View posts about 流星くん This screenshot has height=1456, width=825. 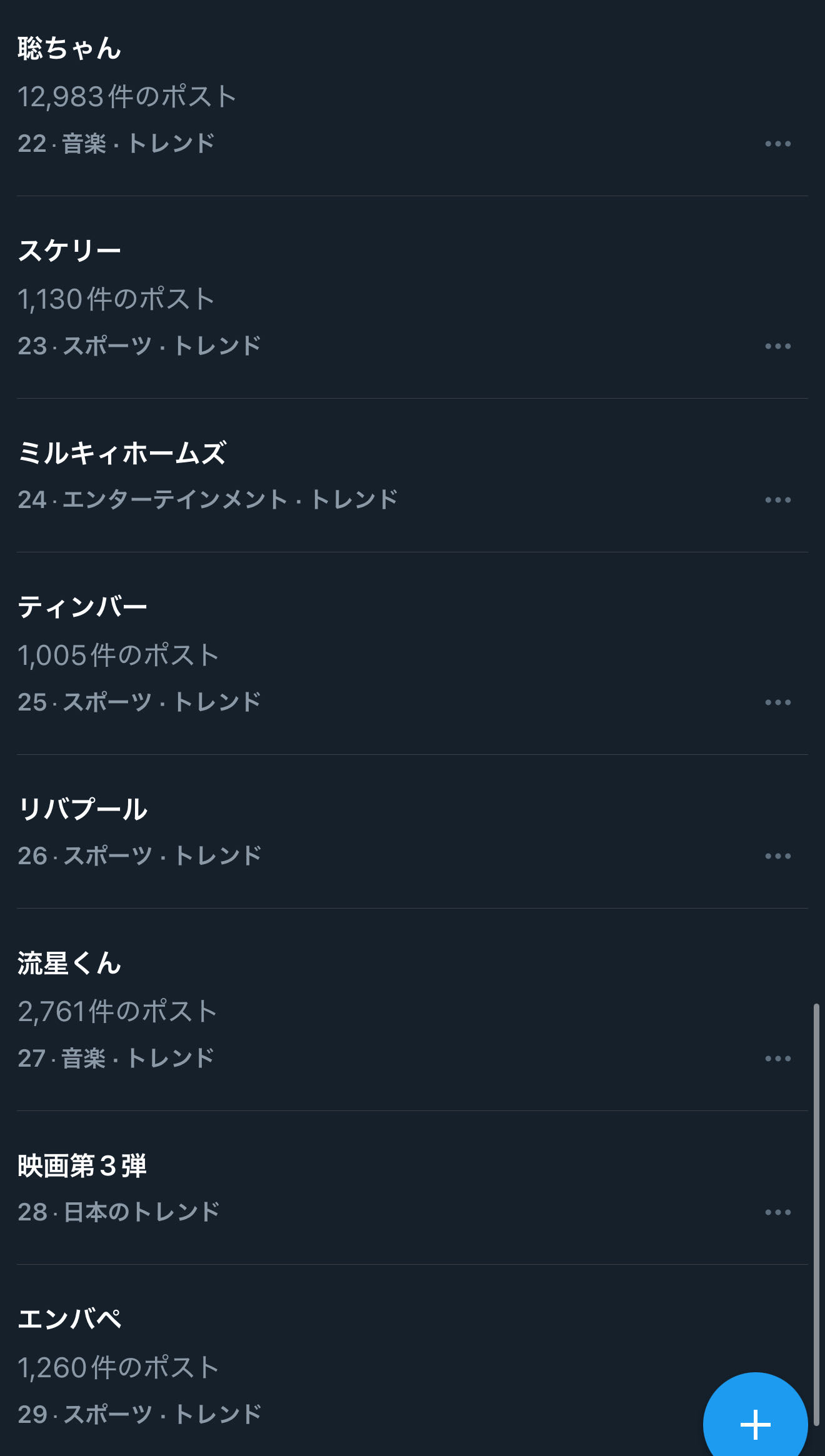point(70,964)
